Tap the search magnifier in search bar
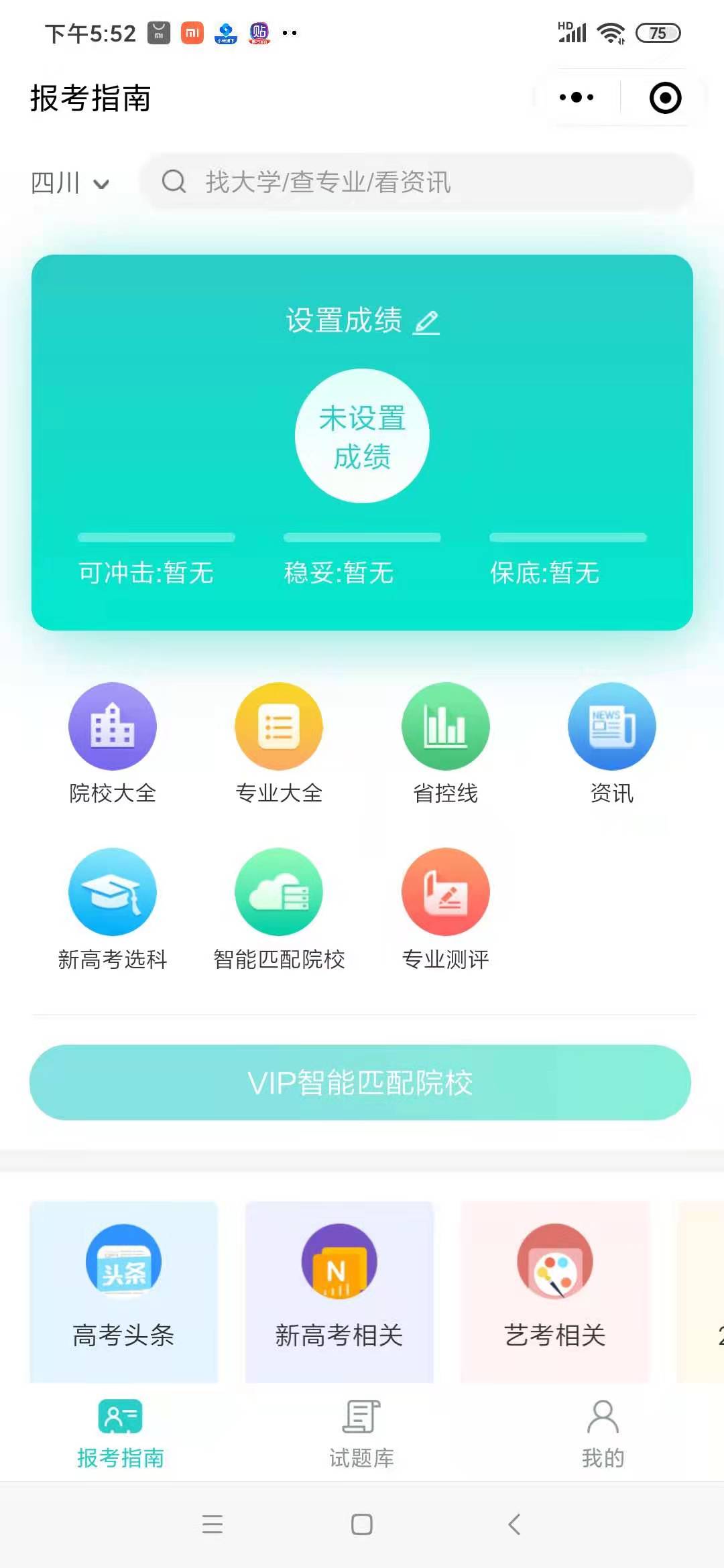 point(174,182)
